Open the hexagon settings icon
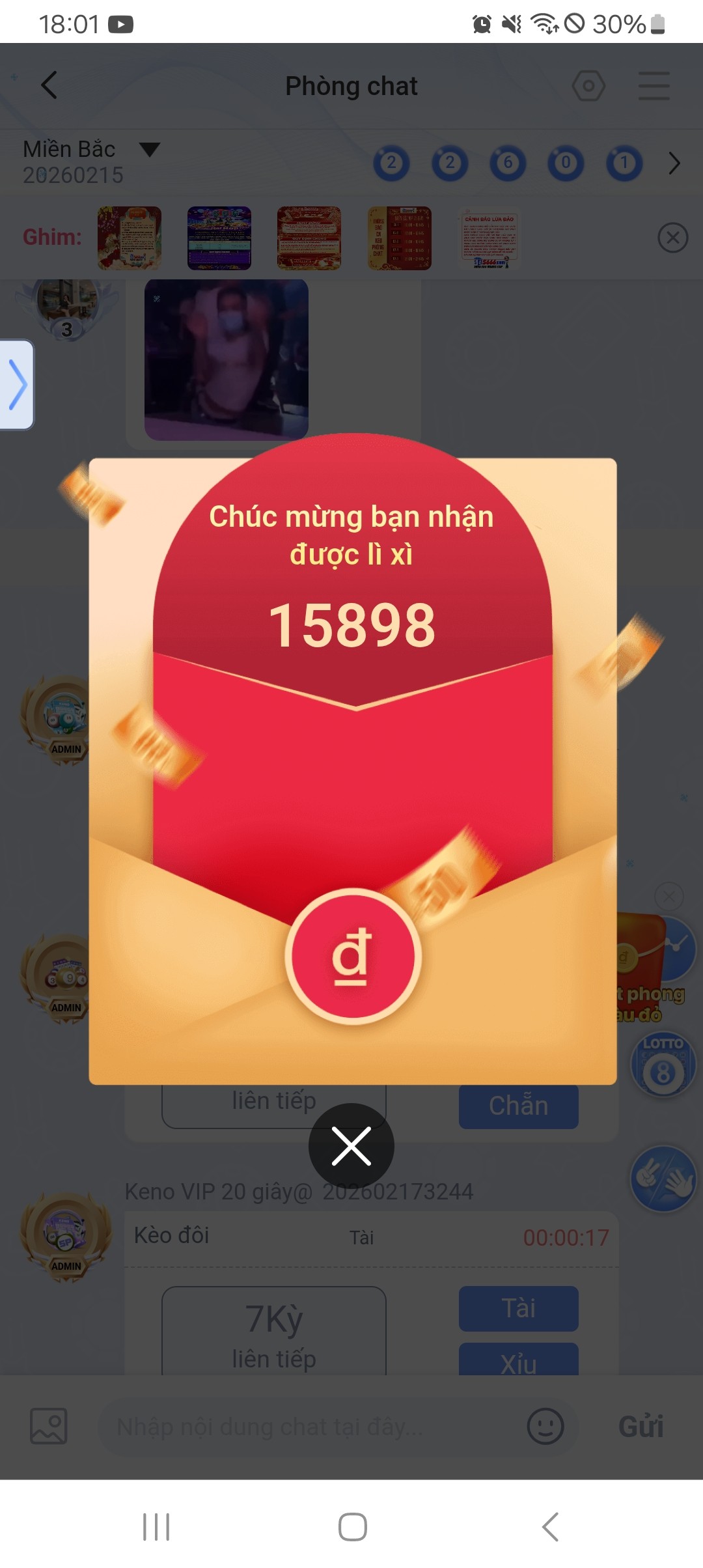Screen dimensions: 703x1568 588,86
